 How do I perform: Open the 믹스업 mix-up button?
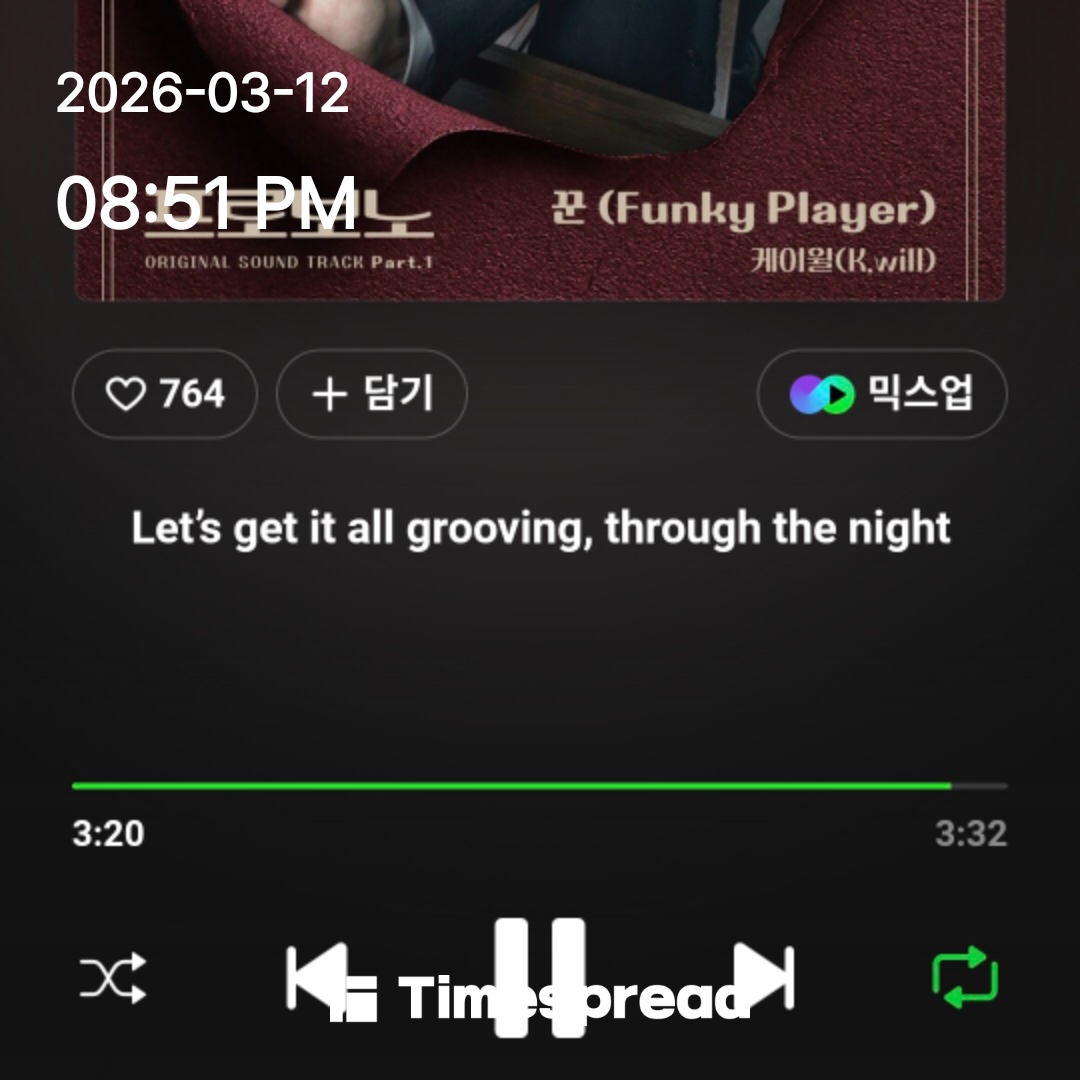click(882, 394)
